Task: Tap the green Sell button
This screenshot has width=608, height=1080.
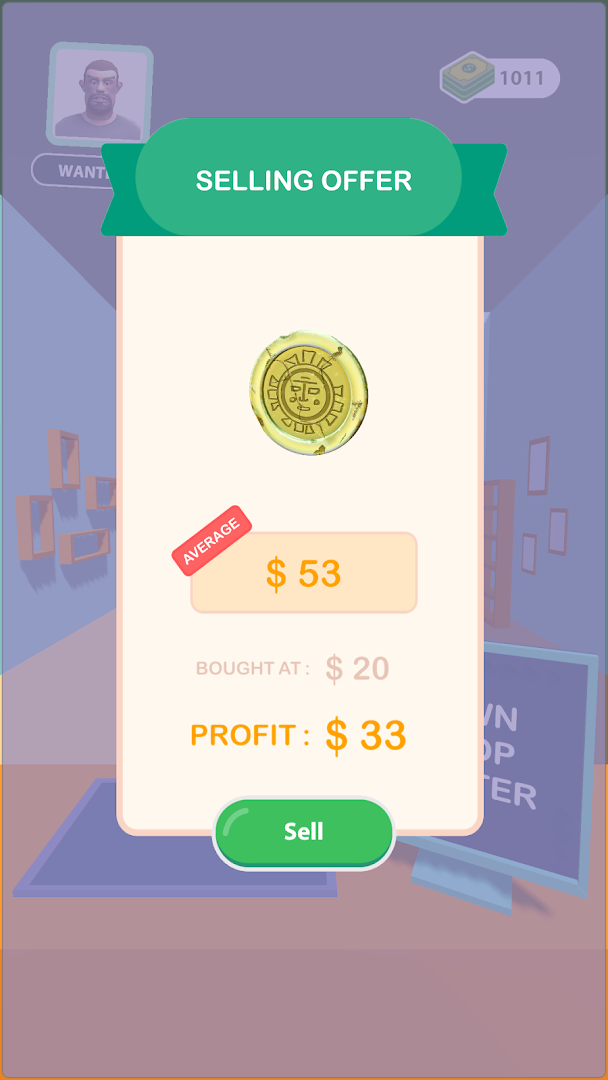Action: tap(304, 832)
